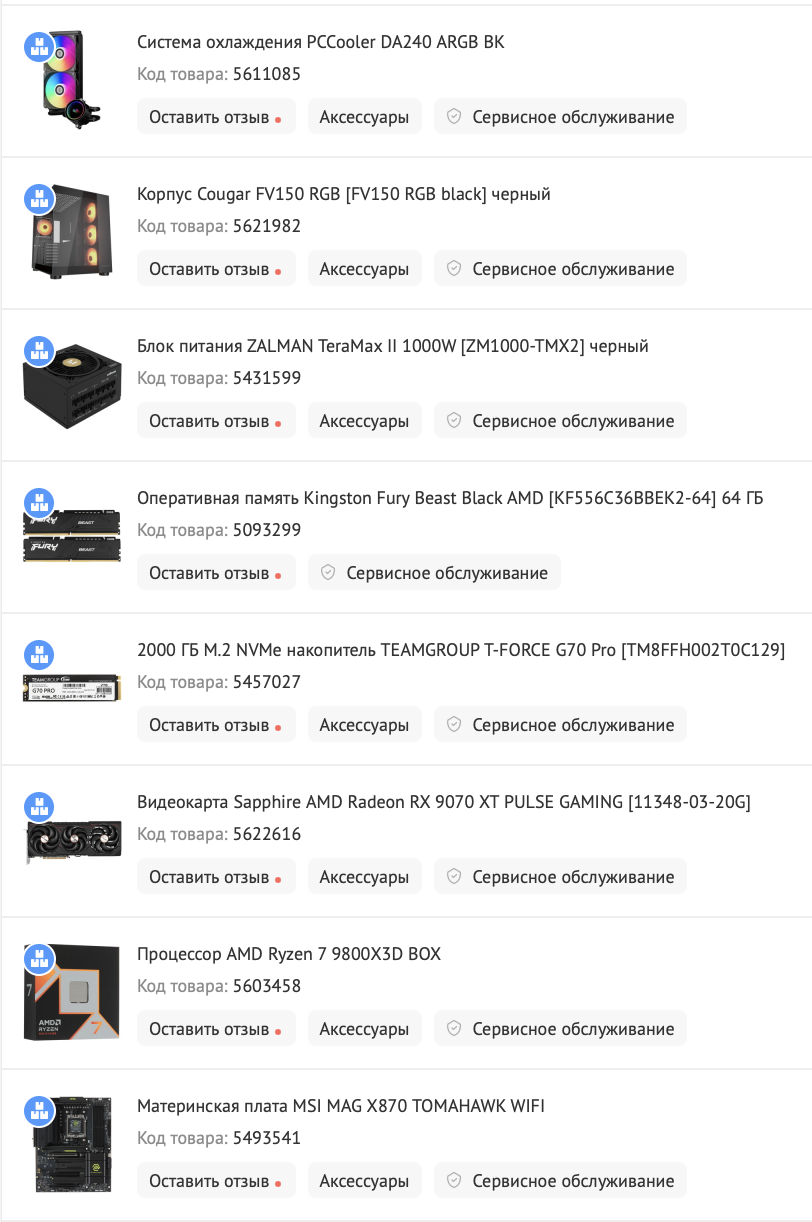Open service maintenance for Cougar FV150 case
The height and width of the screenshot is (1222, 812).
(560, 269)
